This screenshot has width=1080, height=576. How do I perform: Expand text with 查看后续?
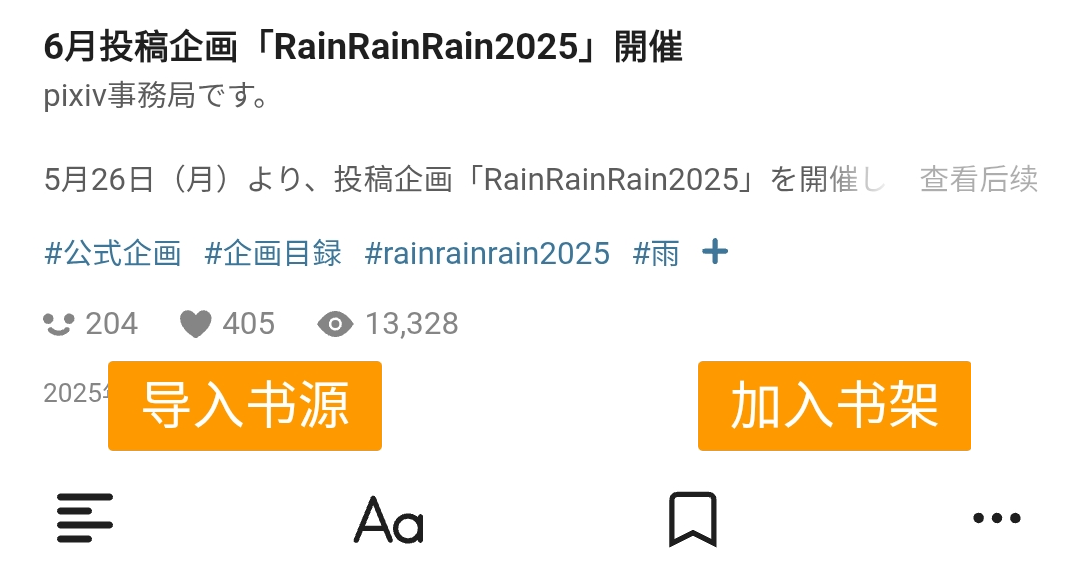(978, 180)
